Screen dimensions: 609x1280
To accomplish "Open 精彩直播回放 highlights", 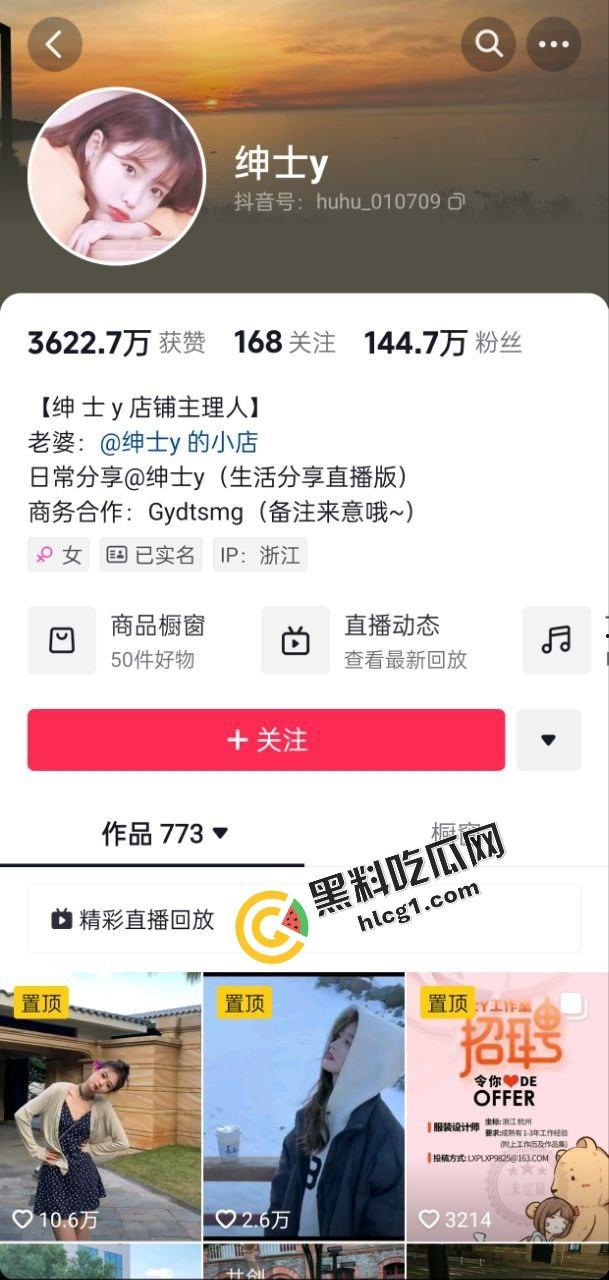I will pyautogui.click(x=133, y=919).
